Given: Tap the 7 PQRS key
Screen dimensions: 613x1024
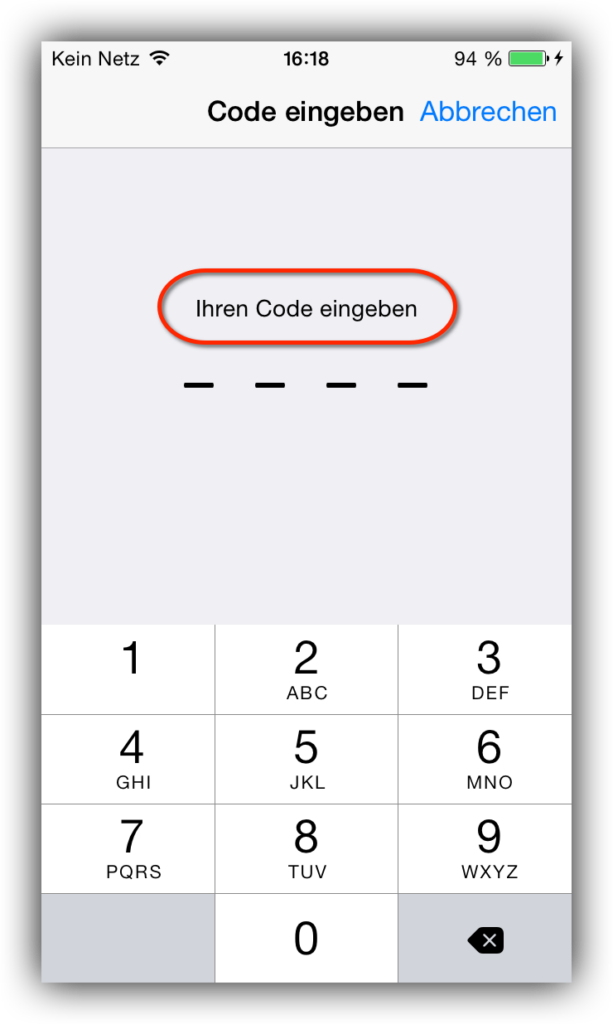Looking at the screenshot, I should [x=128, y=849].
